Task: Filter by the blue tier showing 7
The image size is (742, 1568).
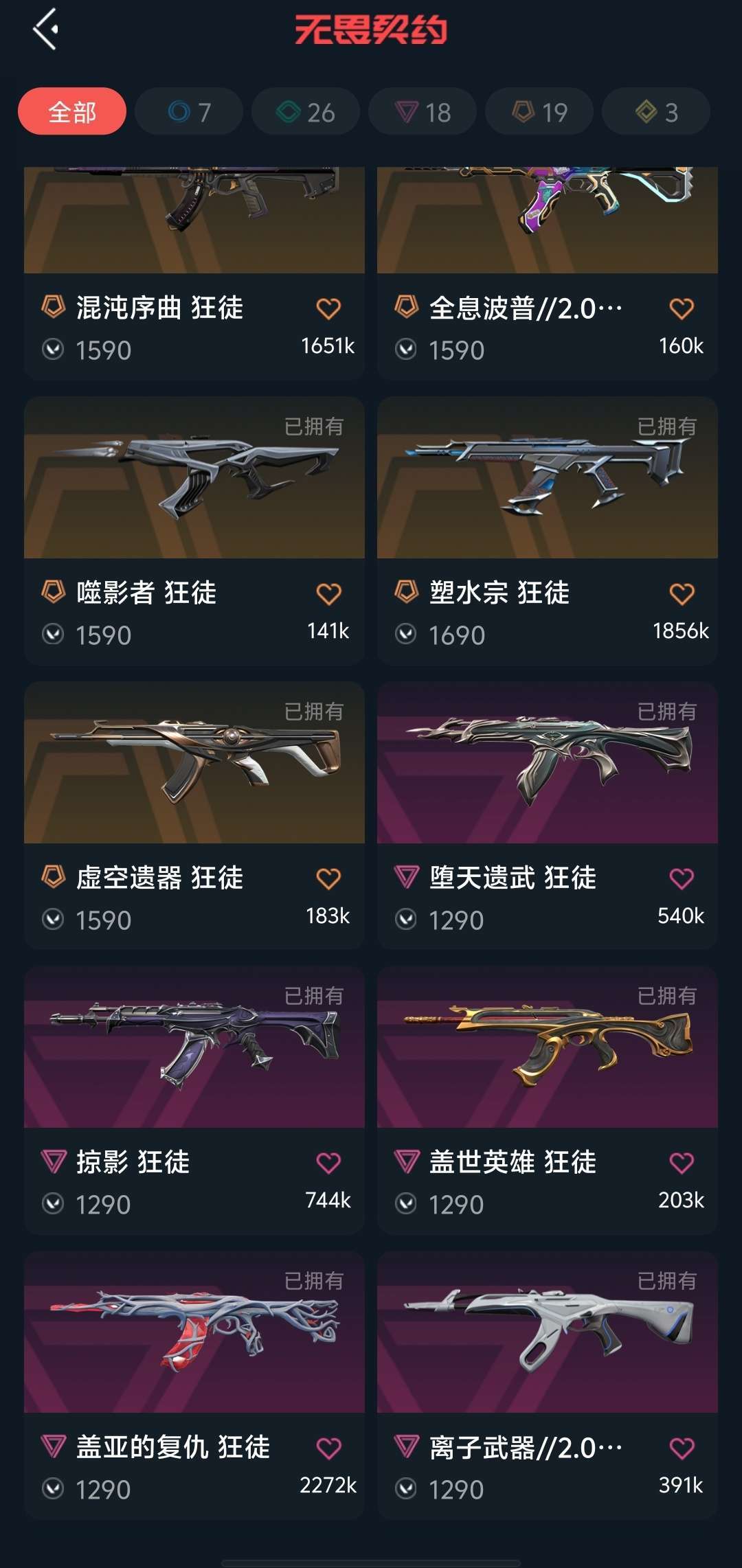Action: [x=189, y=112]
